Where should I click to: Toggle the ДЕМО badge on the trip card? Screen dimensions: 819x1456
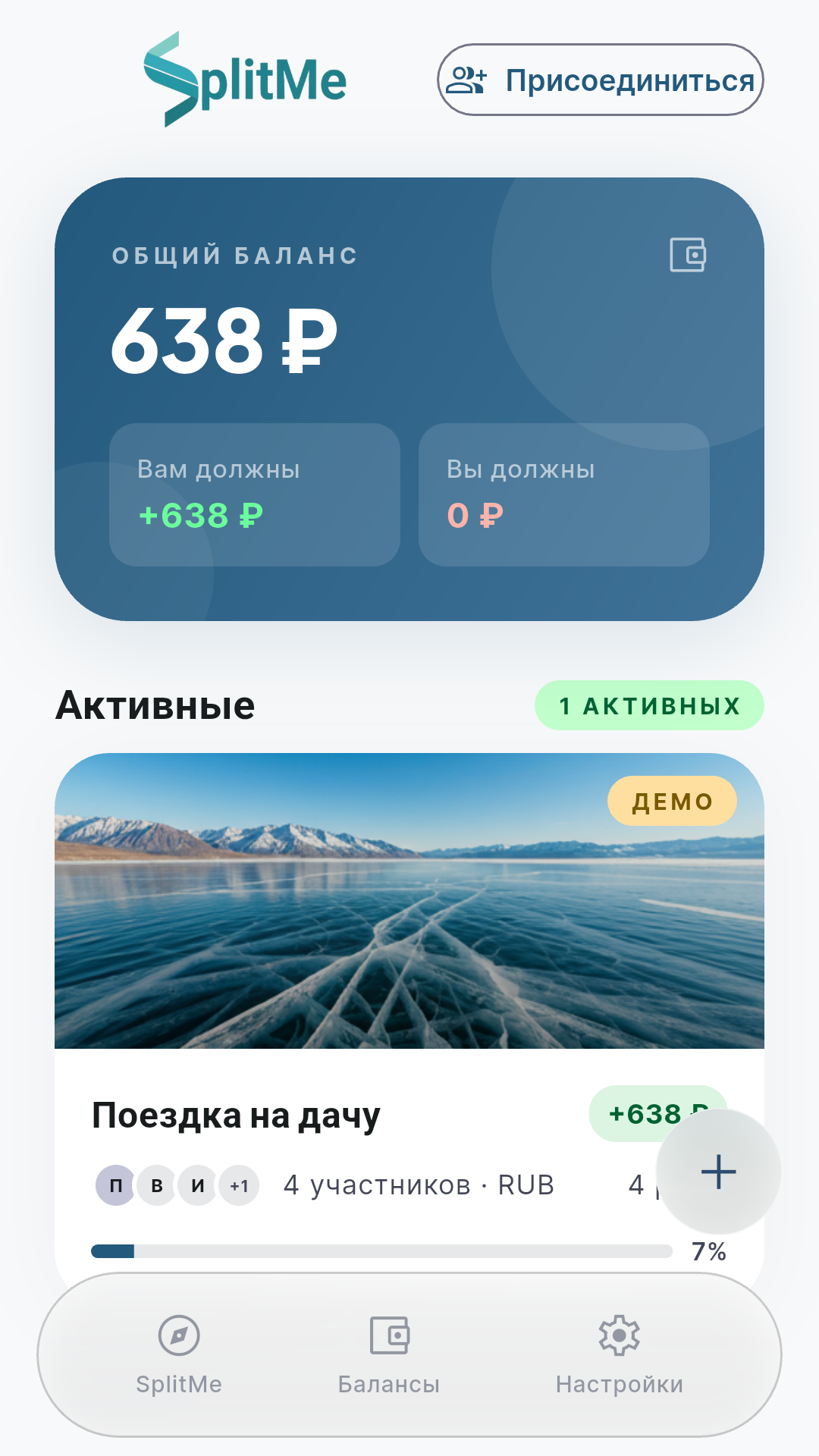(670, 800)
